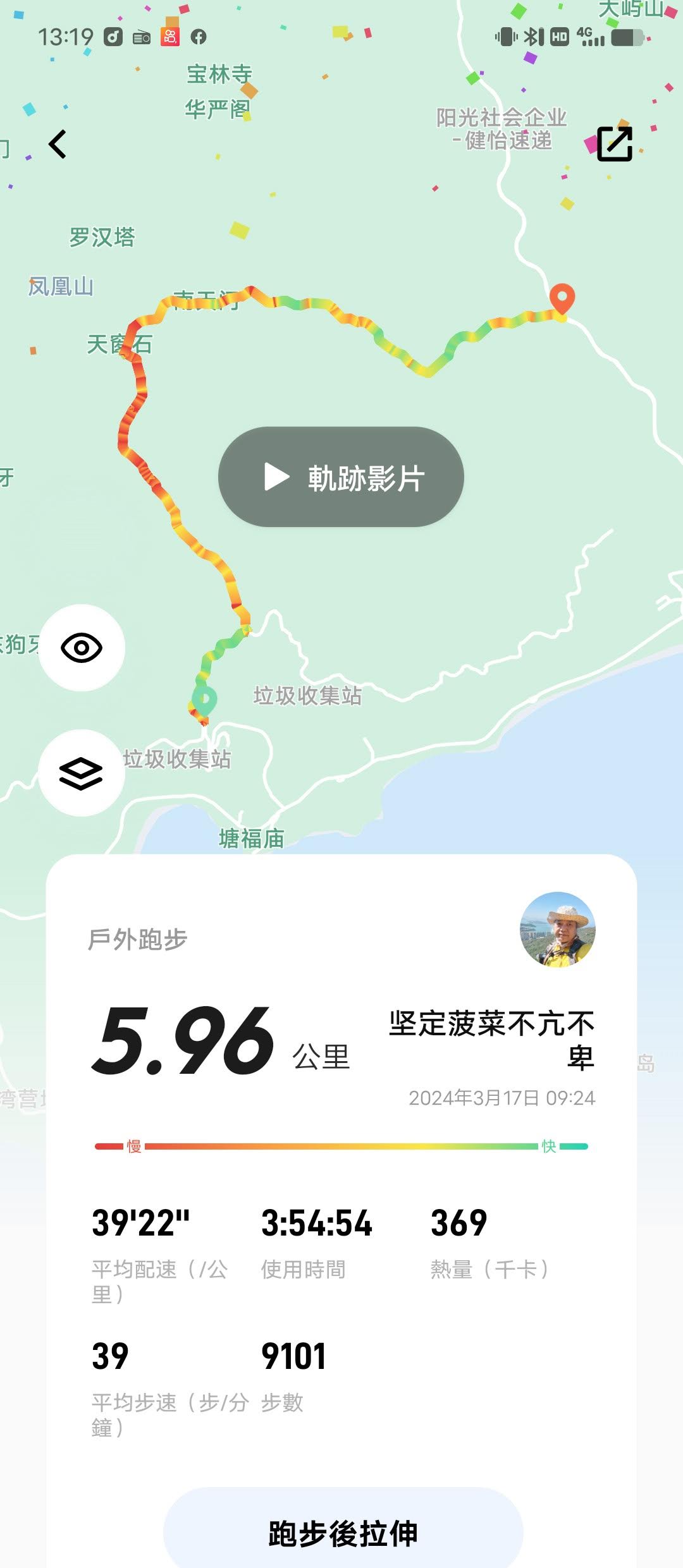Open the runner's profile avatar

[557, 930]
